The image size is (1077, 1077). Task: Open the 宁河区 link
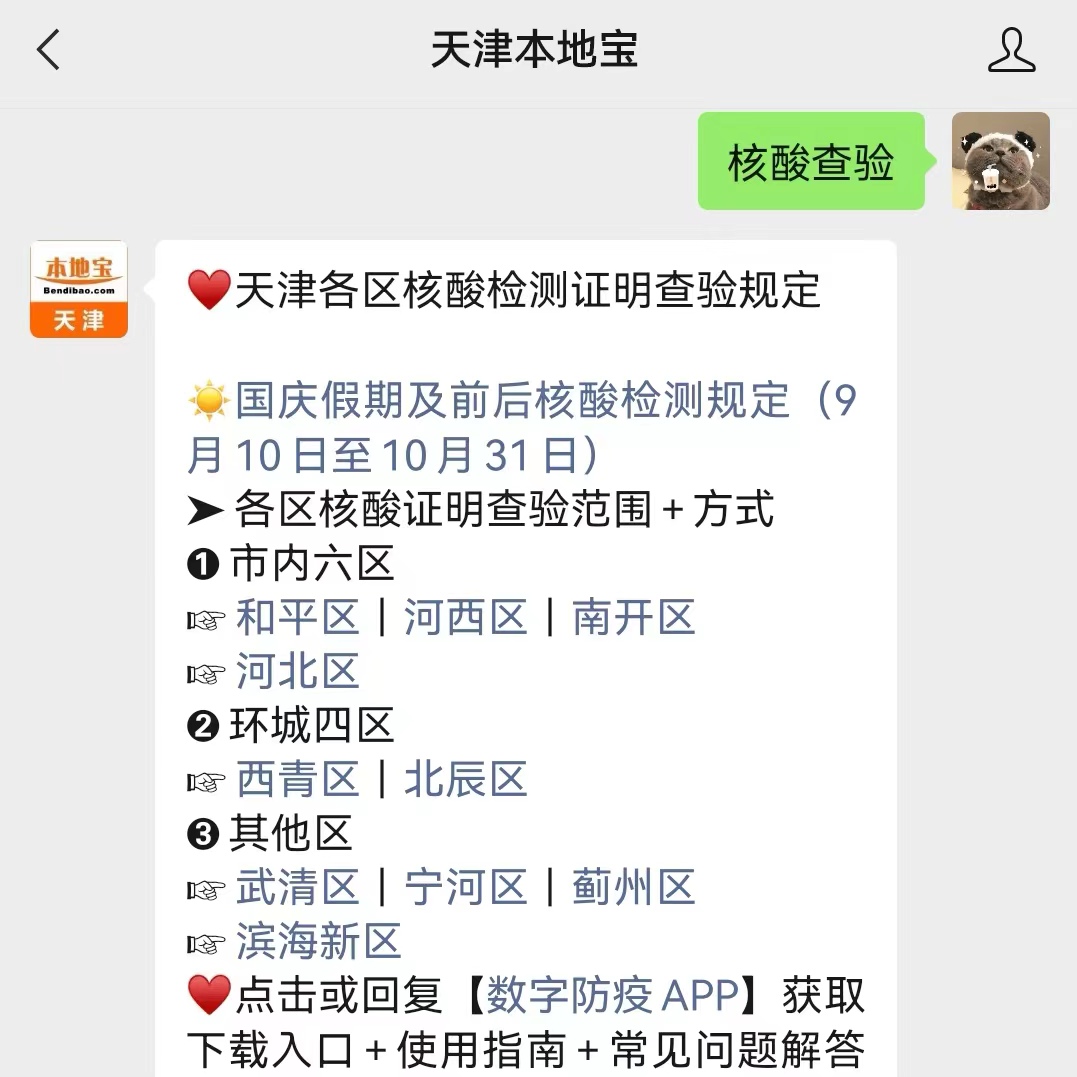coord(465,888)
